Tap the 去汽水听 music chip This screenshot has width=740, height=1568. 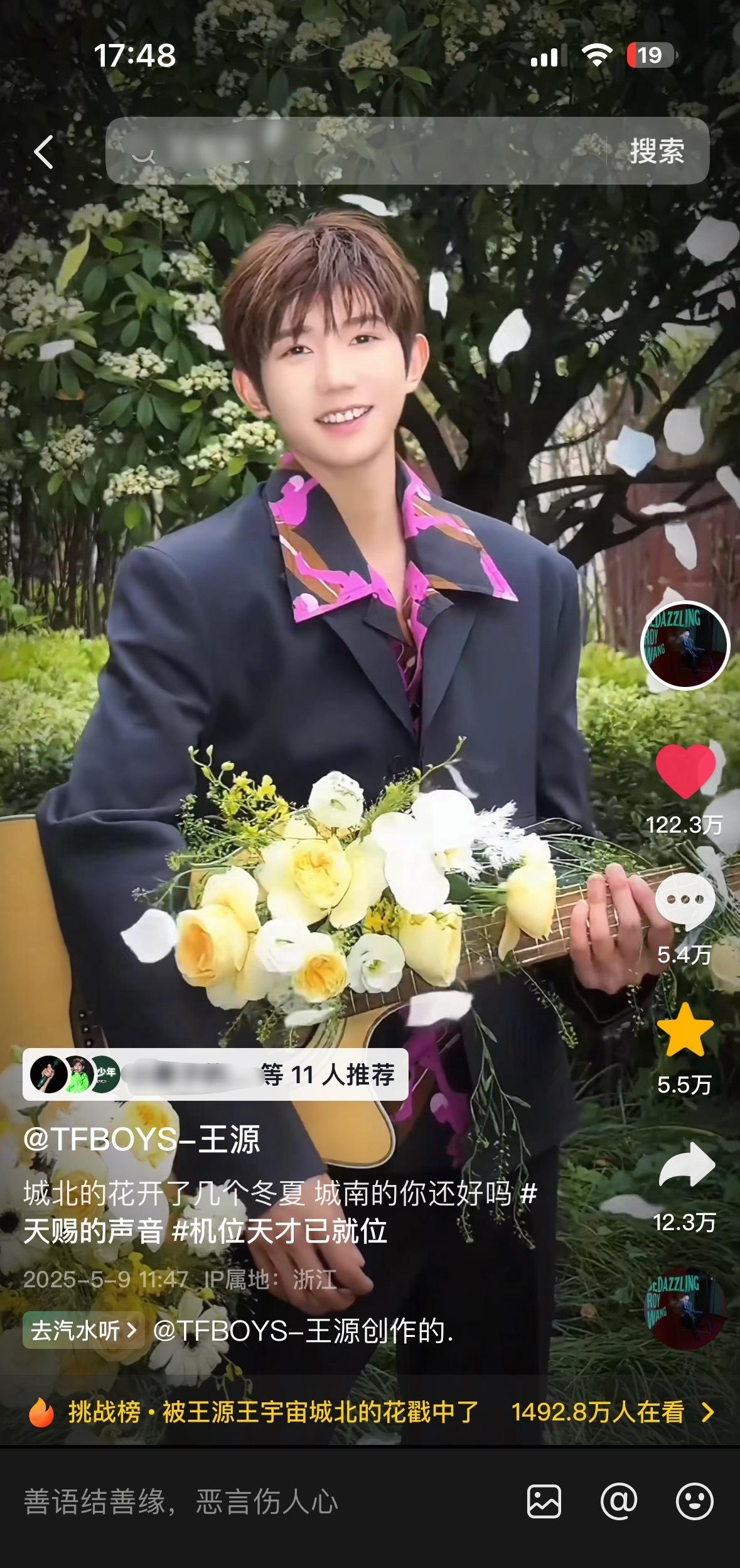[x=83, y=1330]
